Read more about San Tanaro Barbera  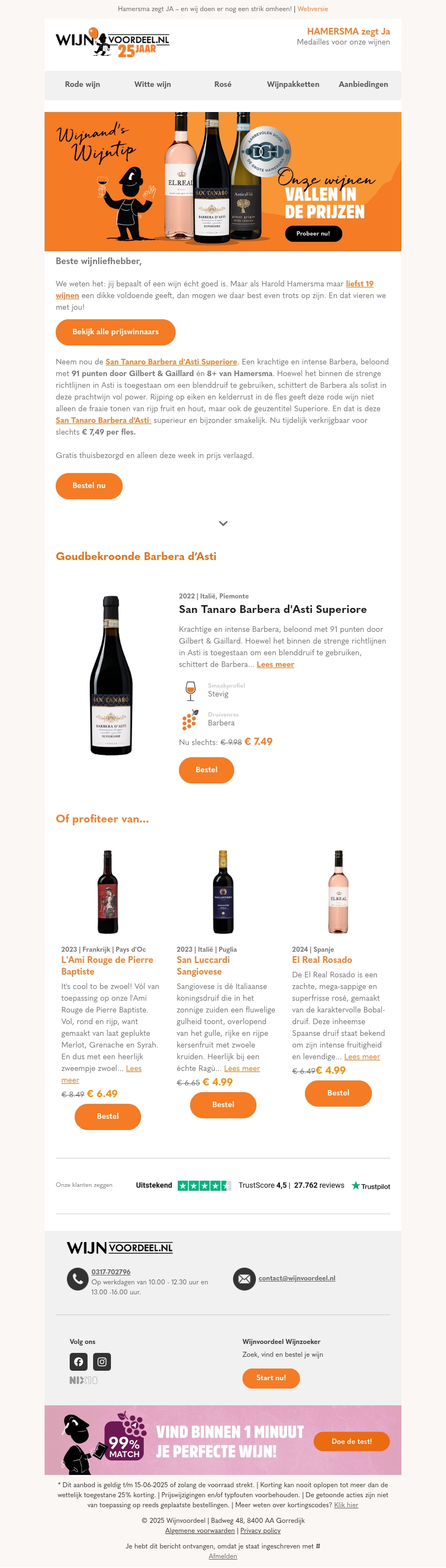(x=275, y=665)
